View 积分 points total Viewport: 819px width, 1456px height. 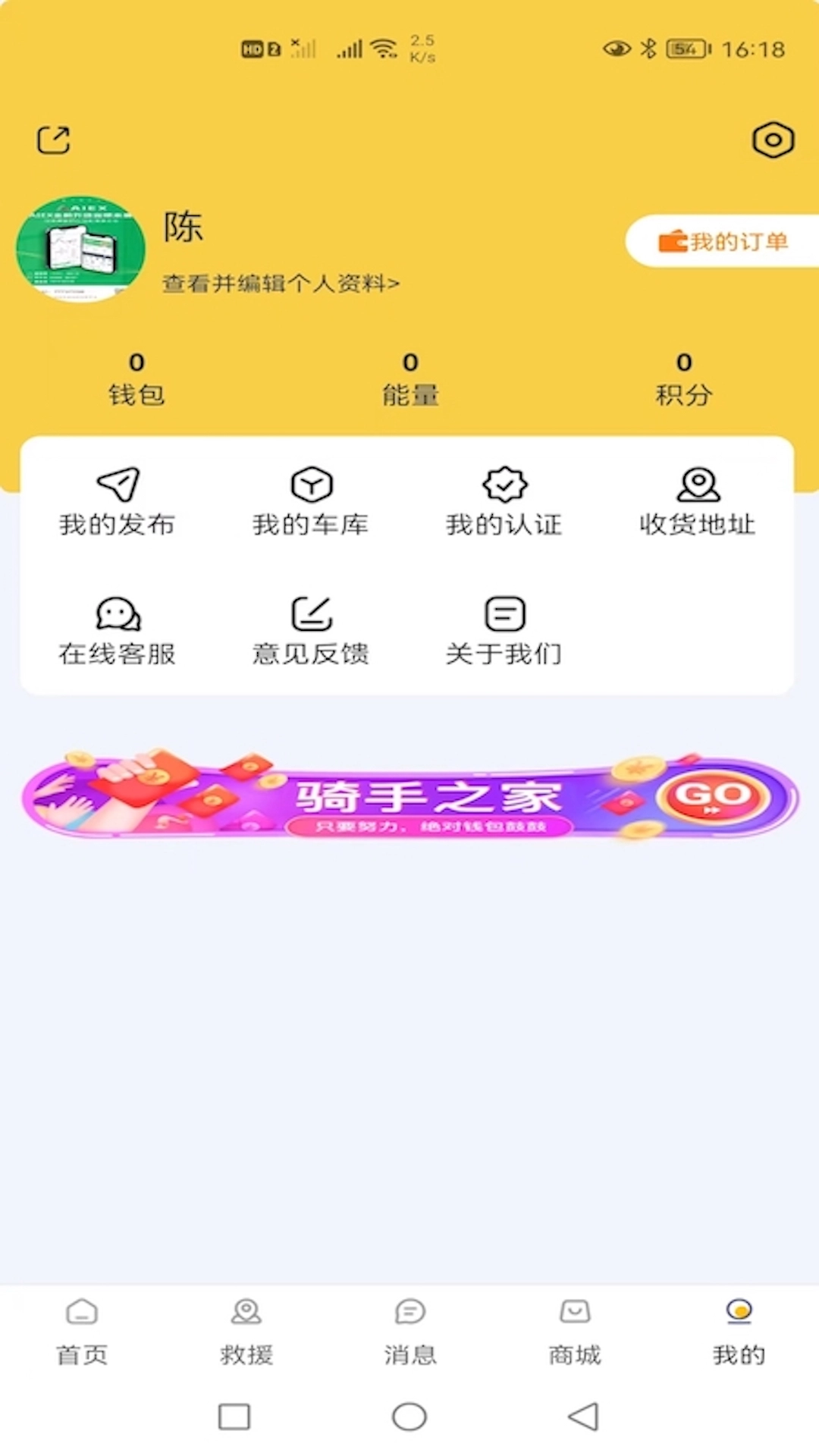[x=683, y=379]
